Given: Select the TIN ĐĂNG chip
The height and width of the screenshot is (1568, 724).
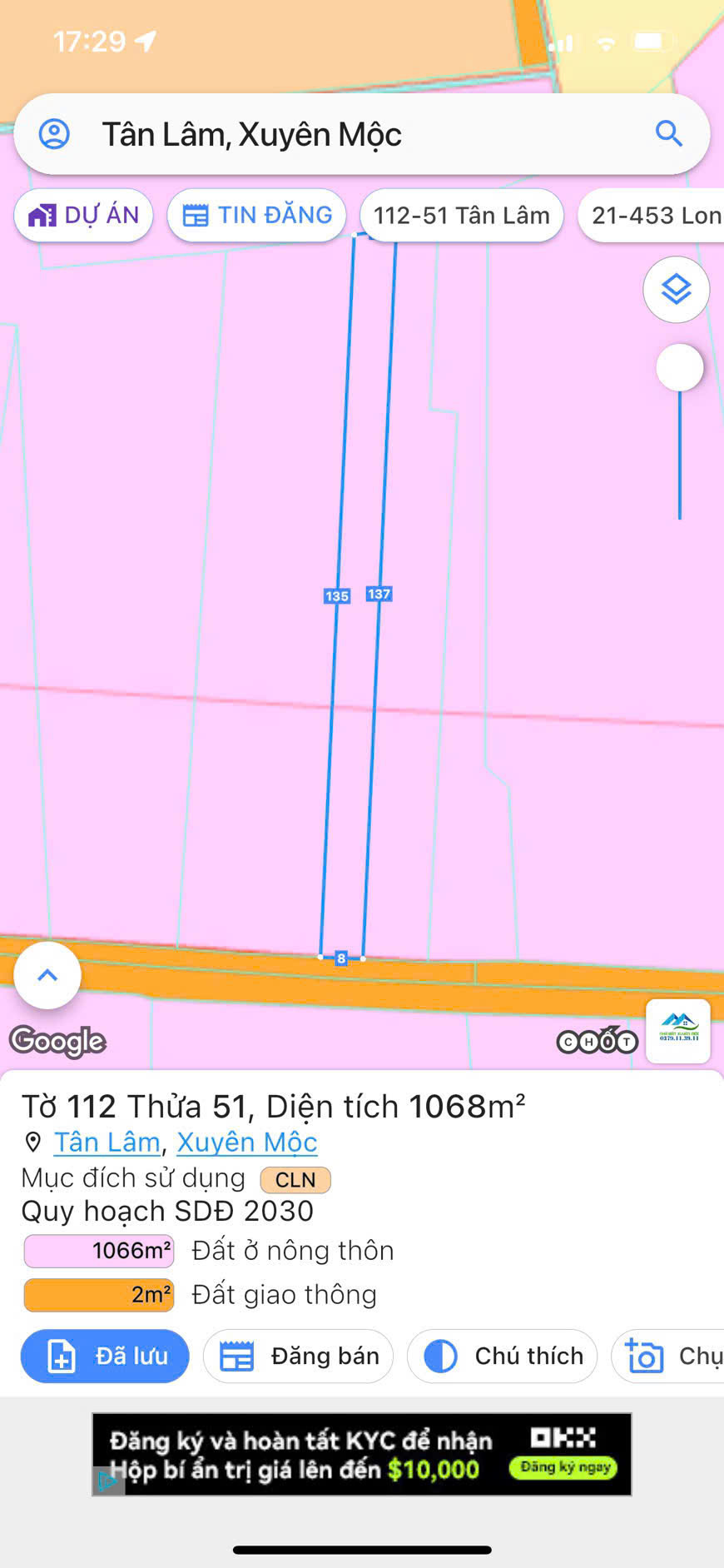Looking at the screenshot, I should click(257, 216).
